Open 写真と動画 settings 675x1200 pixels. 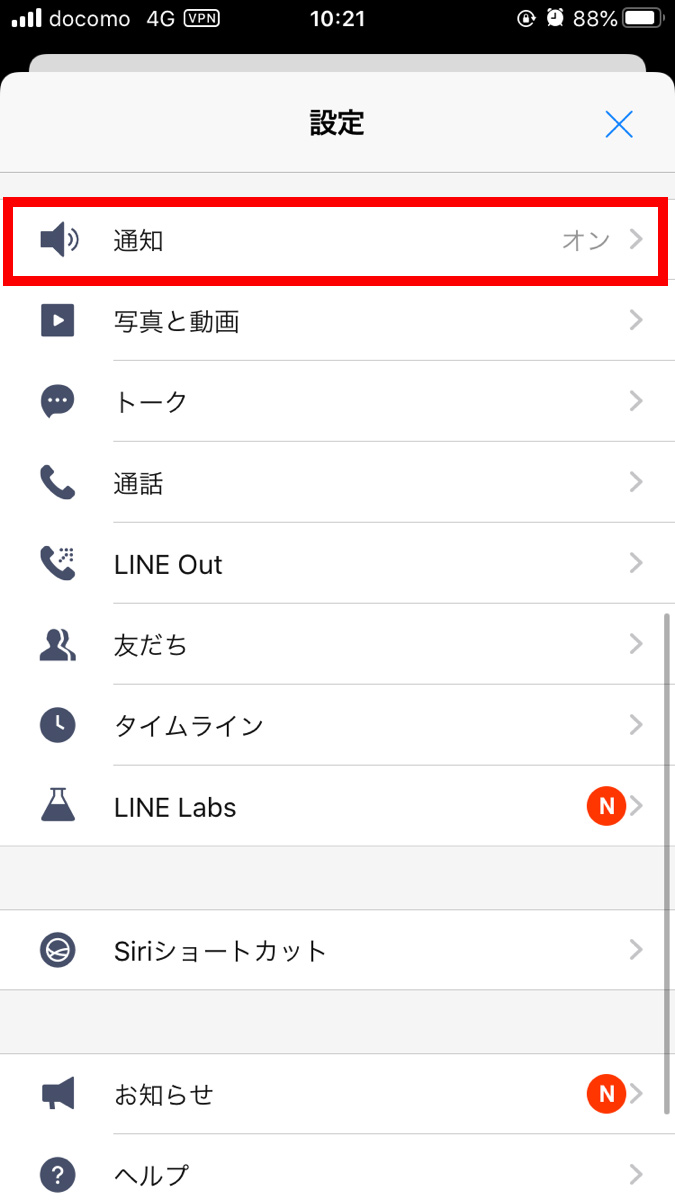pyautogui.click(x=337, y=321)
